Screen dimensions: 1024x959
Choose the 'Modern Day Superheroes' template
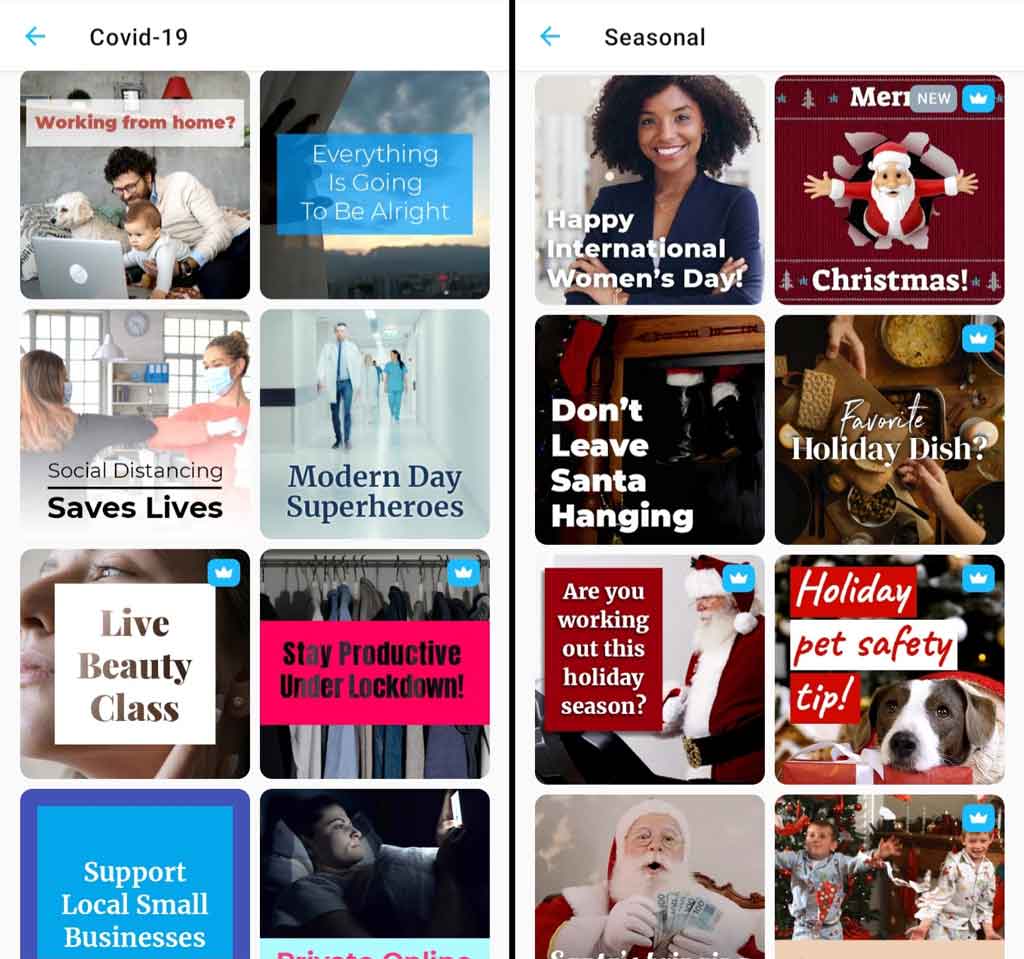point(375,424)
